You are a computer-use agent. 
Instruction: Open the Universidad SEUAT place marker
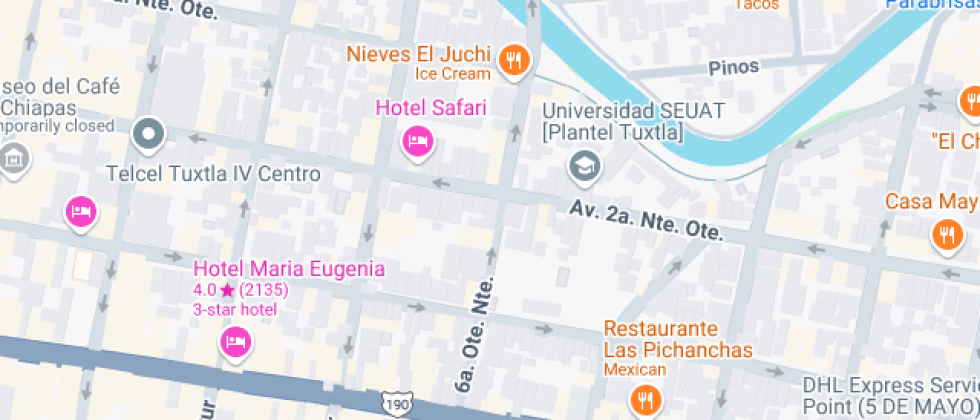click(583, 166)
